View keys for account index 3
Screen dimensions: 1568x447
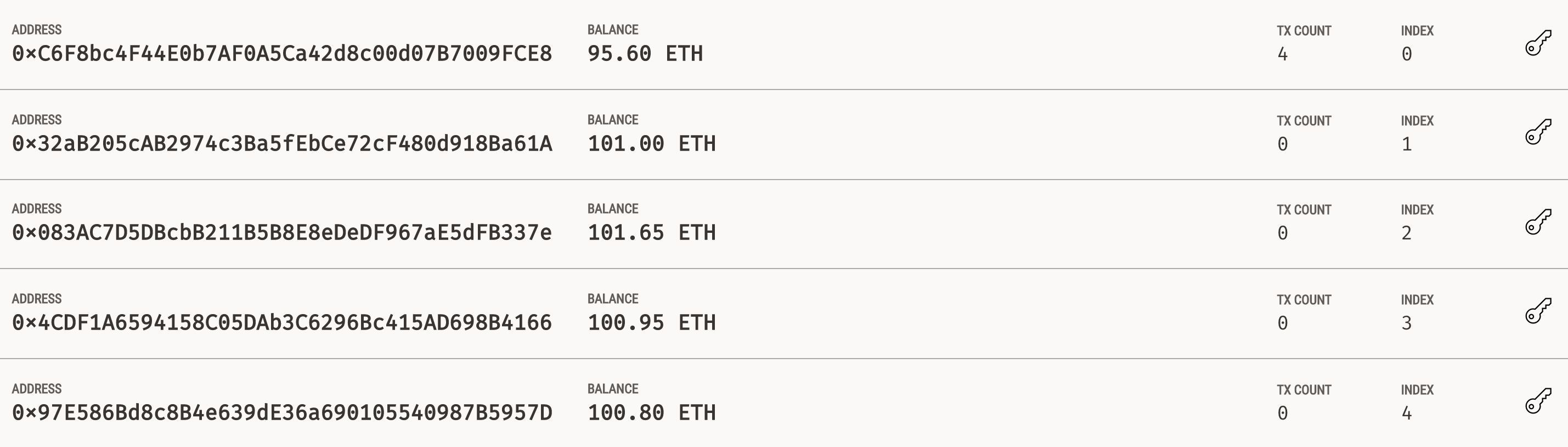point(1538,311)
